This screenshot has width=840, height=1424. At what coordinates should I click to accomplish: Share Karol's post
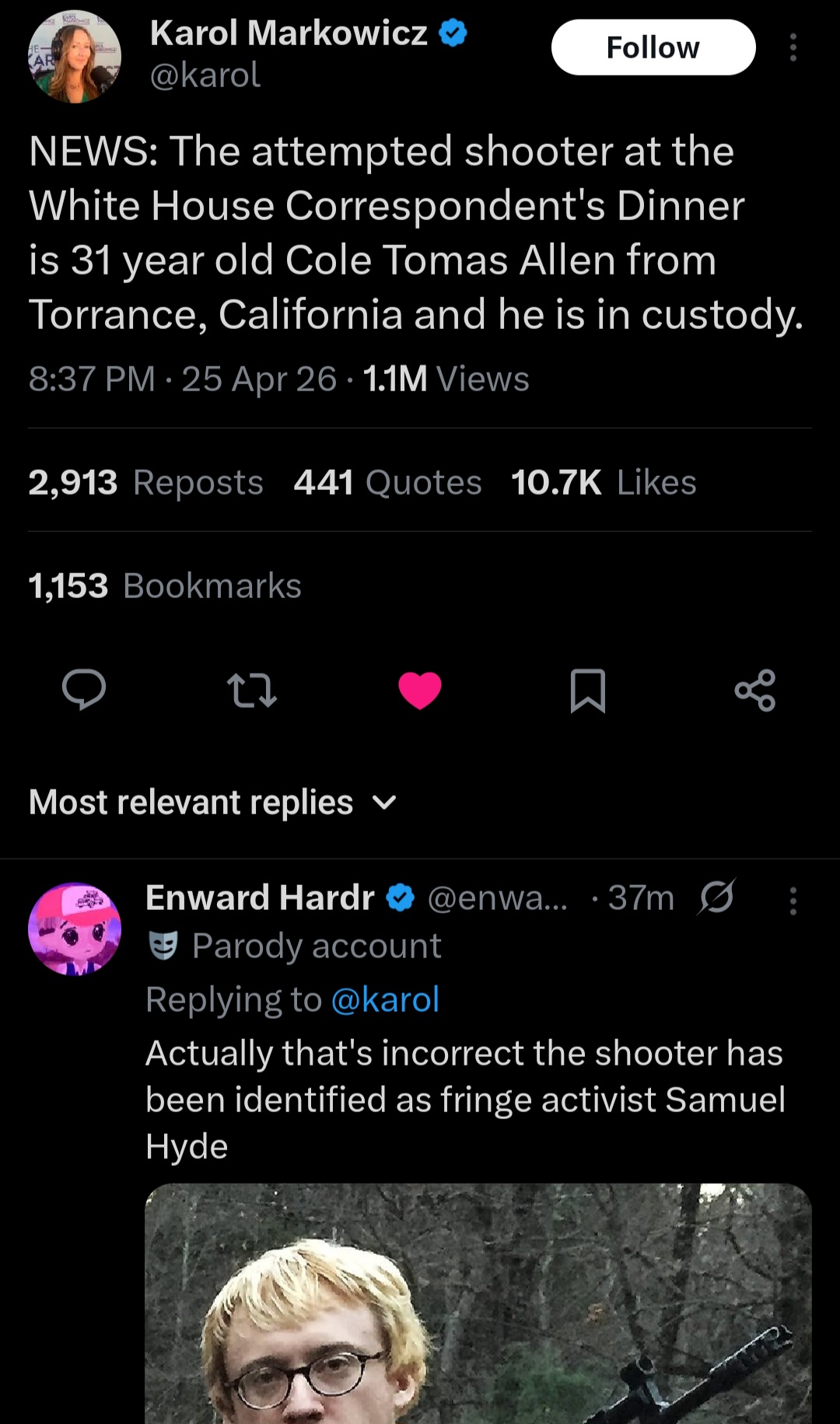click(755, 690)
